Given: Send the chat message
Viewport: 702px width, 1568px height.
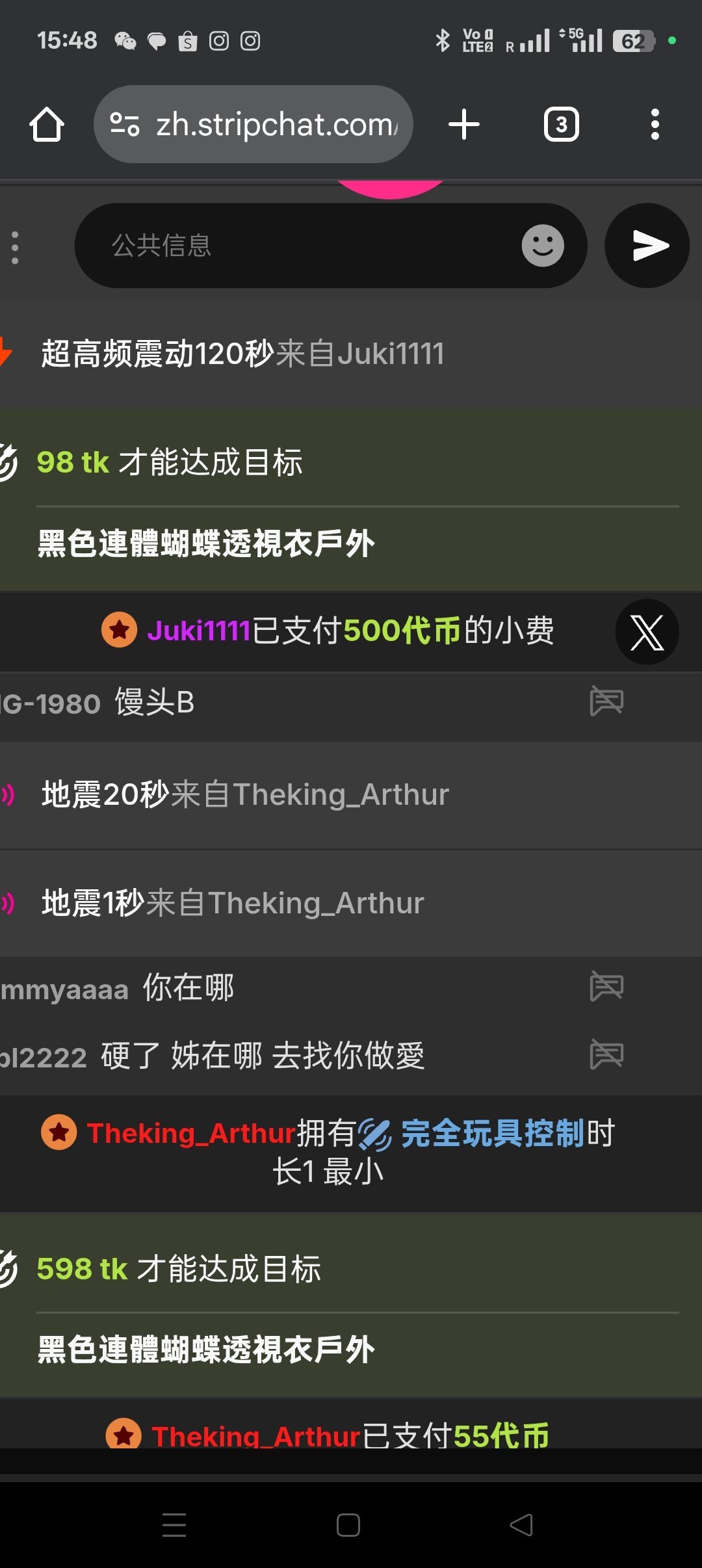Looking at the screenshot, I should [647, 246].
